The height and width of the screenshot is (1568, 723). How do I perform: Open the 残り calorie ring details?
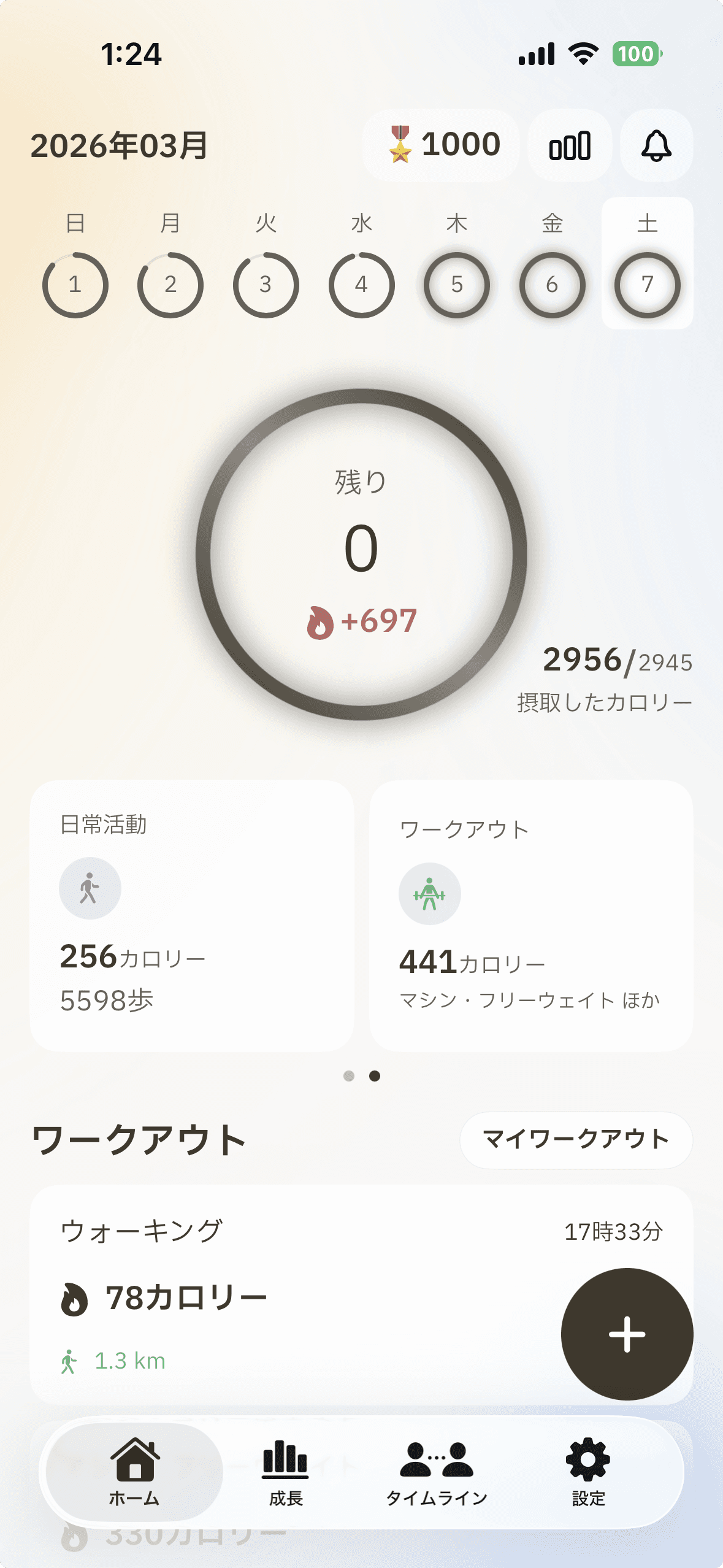click(x=361, y=554)
